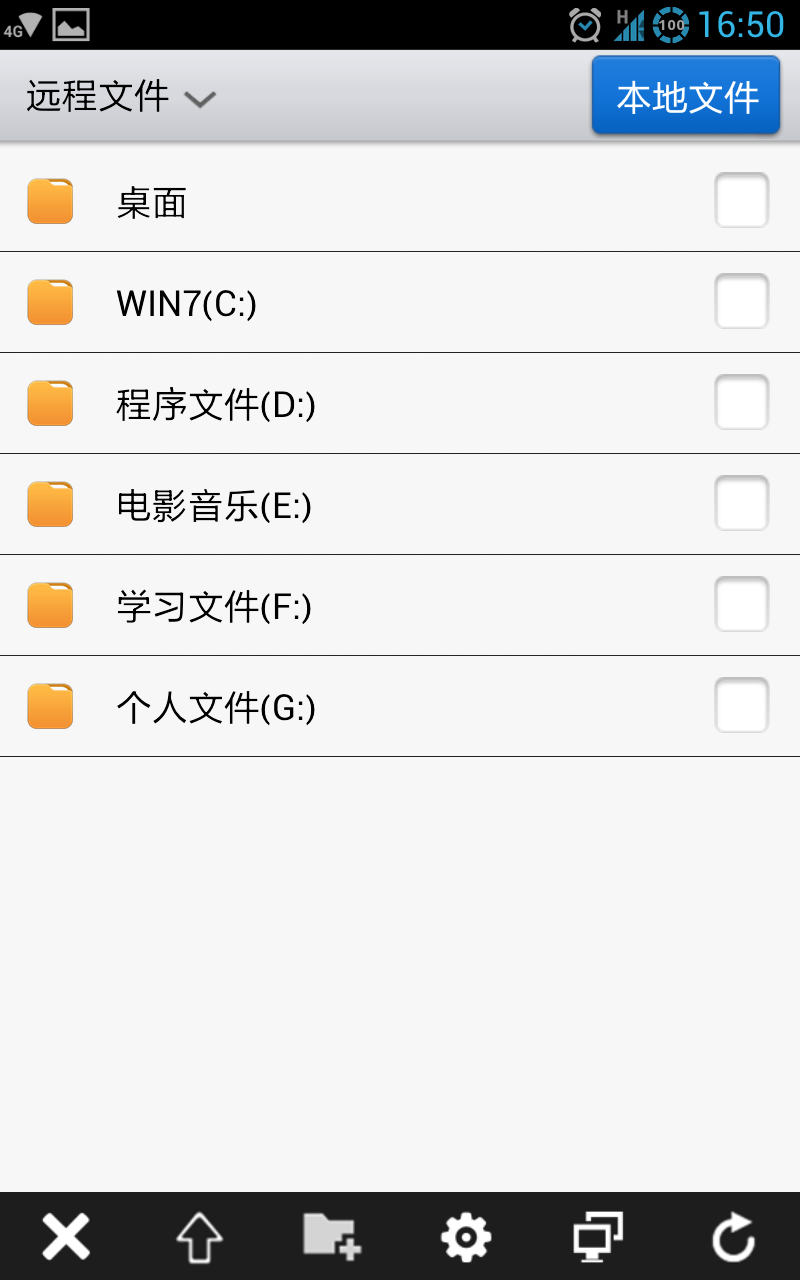
Task: Open the settings gear
Action: [x=466, y=1238]
